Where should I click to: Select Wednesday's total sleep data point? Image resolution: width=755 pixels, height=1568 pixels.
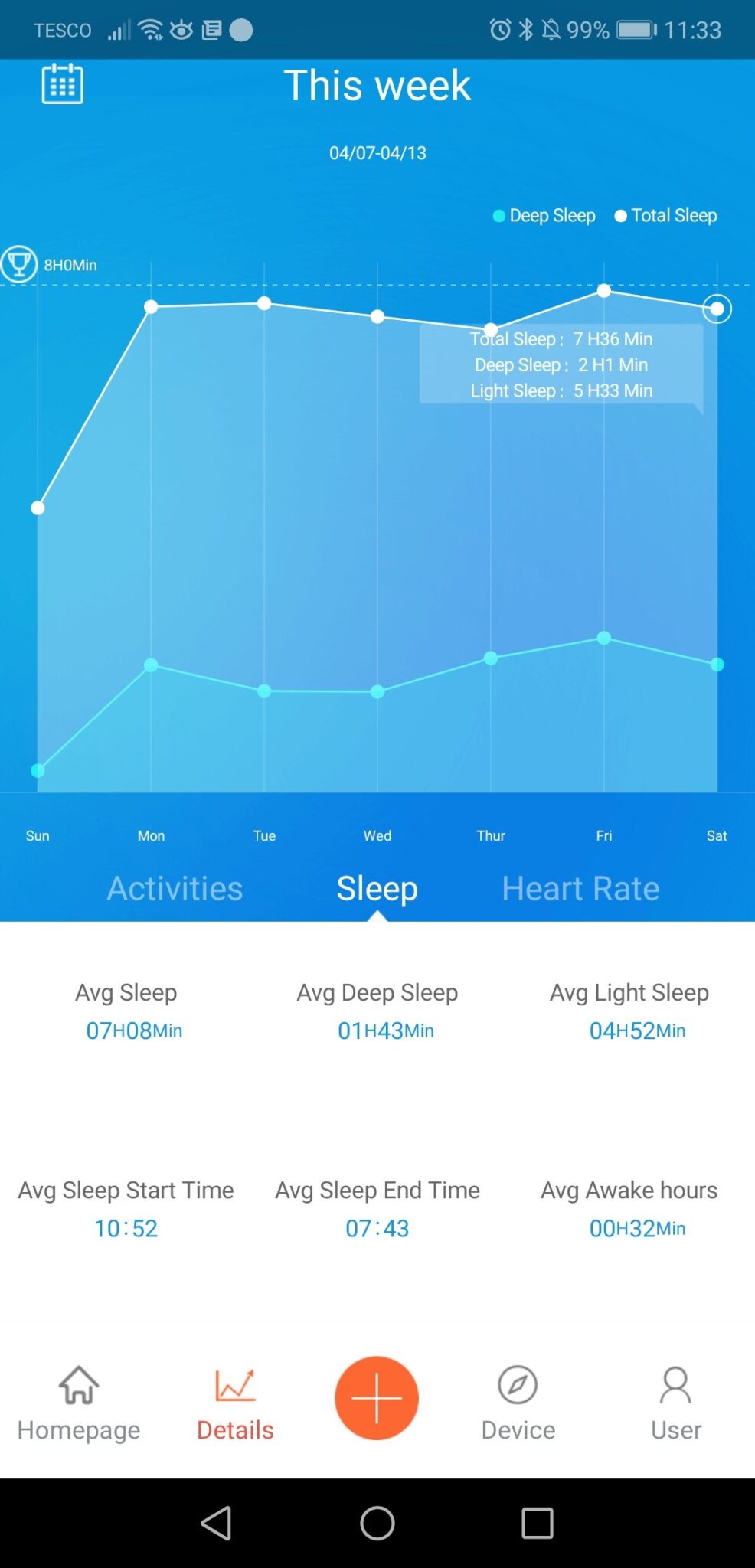coord(377,316)
